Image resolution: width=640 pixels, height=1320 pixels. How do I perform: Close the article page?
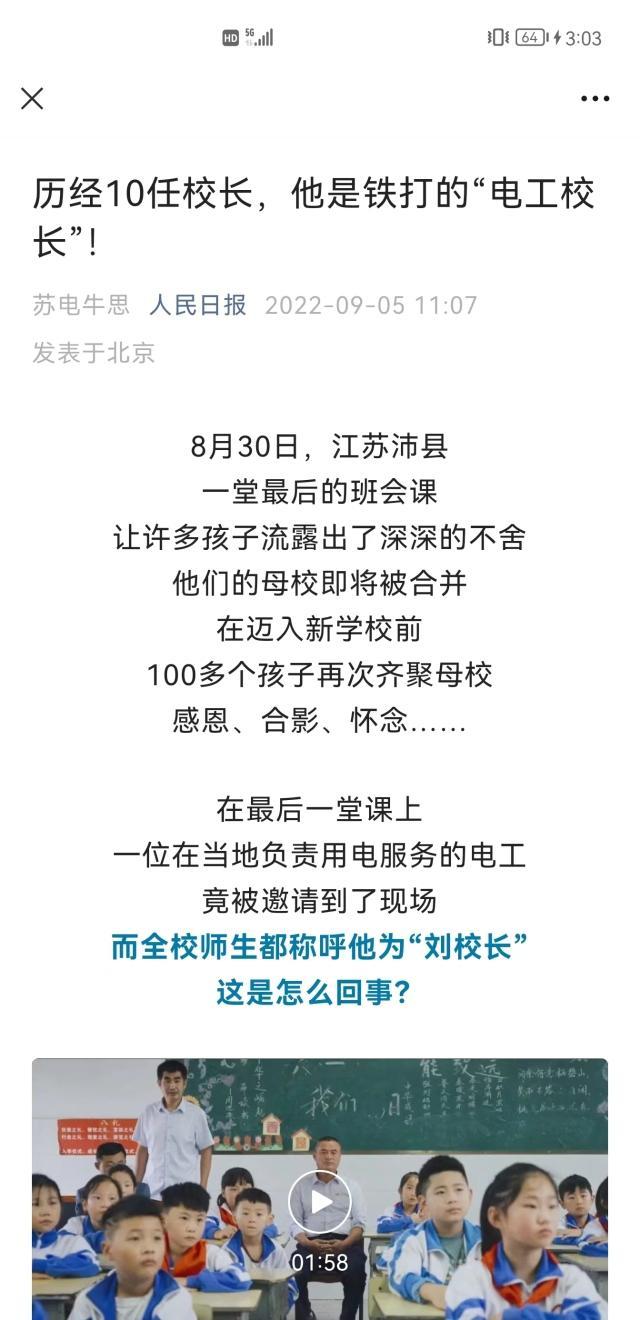pyautogui.click(x=32, y=98)
